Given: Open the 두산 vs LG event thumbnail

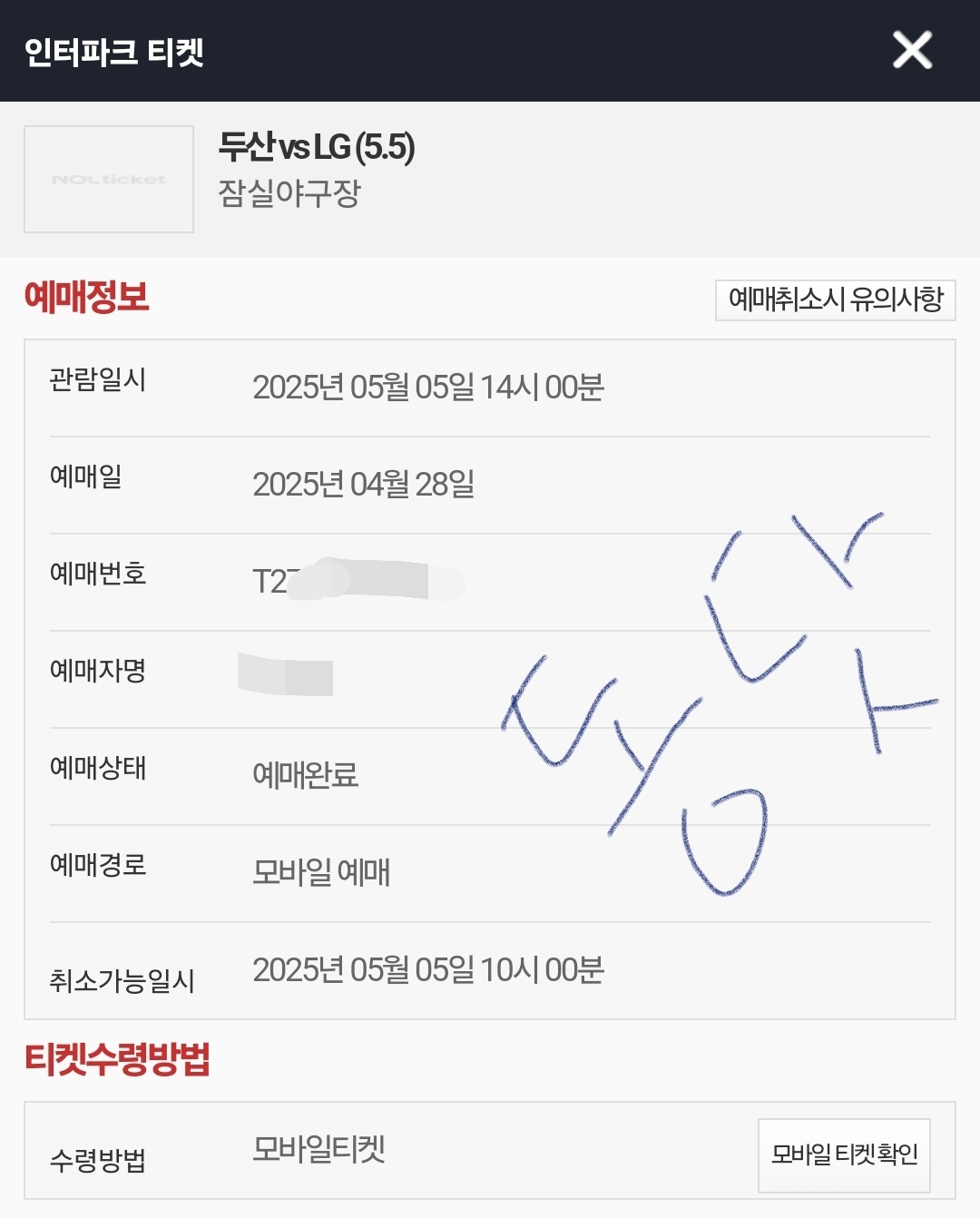Looking at the screenshot, I should [x=109, y=179].
